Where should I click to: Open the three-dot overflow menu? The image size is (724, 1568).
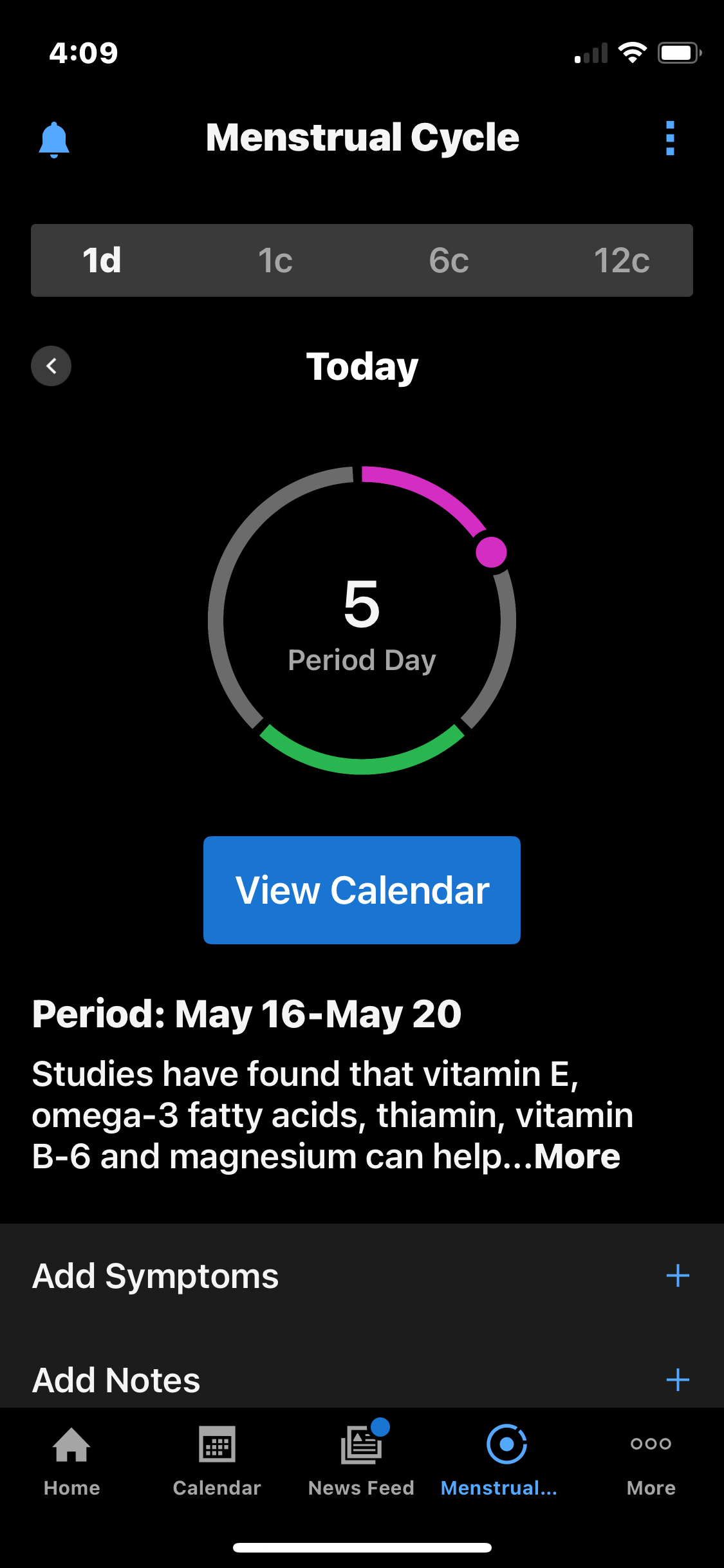(x=670, y=138)
